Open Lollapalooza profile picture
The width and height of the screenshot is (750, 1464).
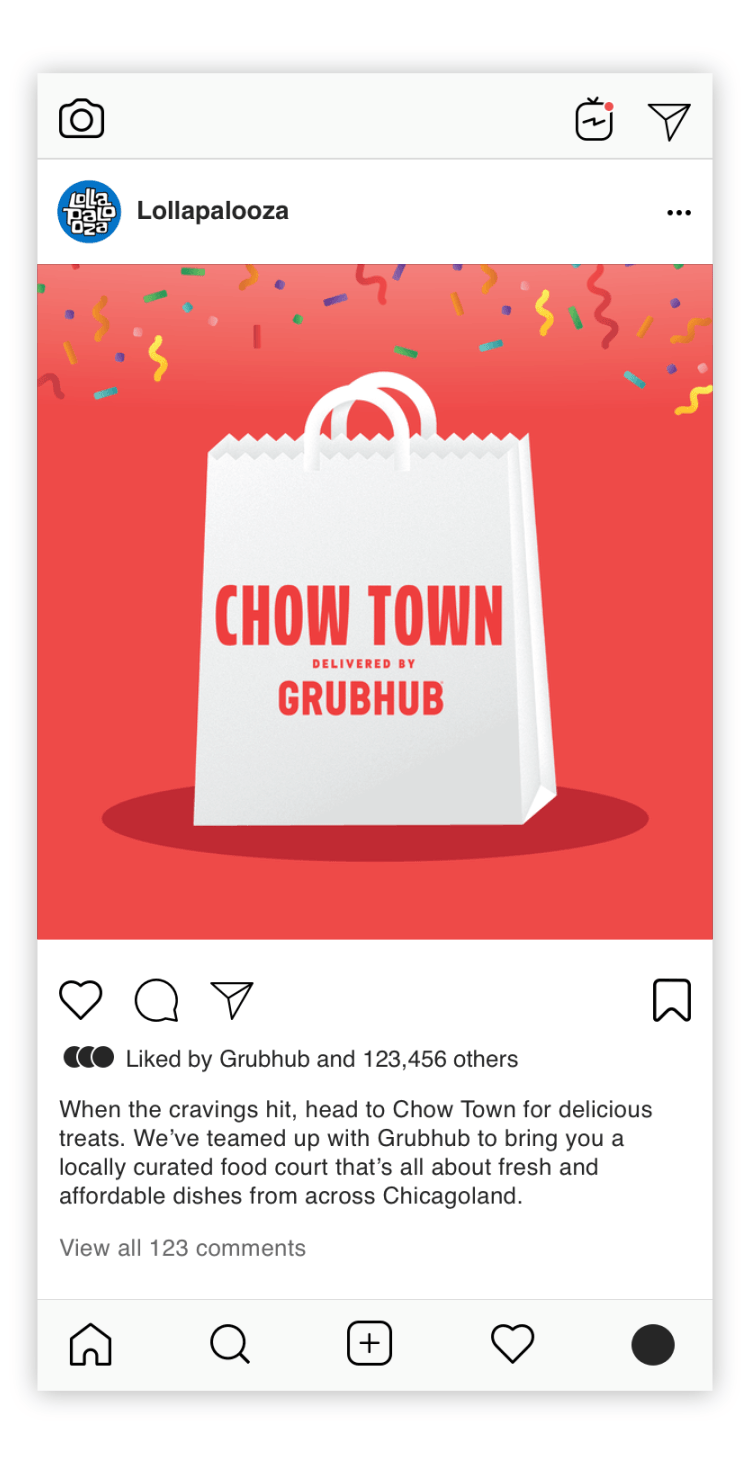point(89,212)
